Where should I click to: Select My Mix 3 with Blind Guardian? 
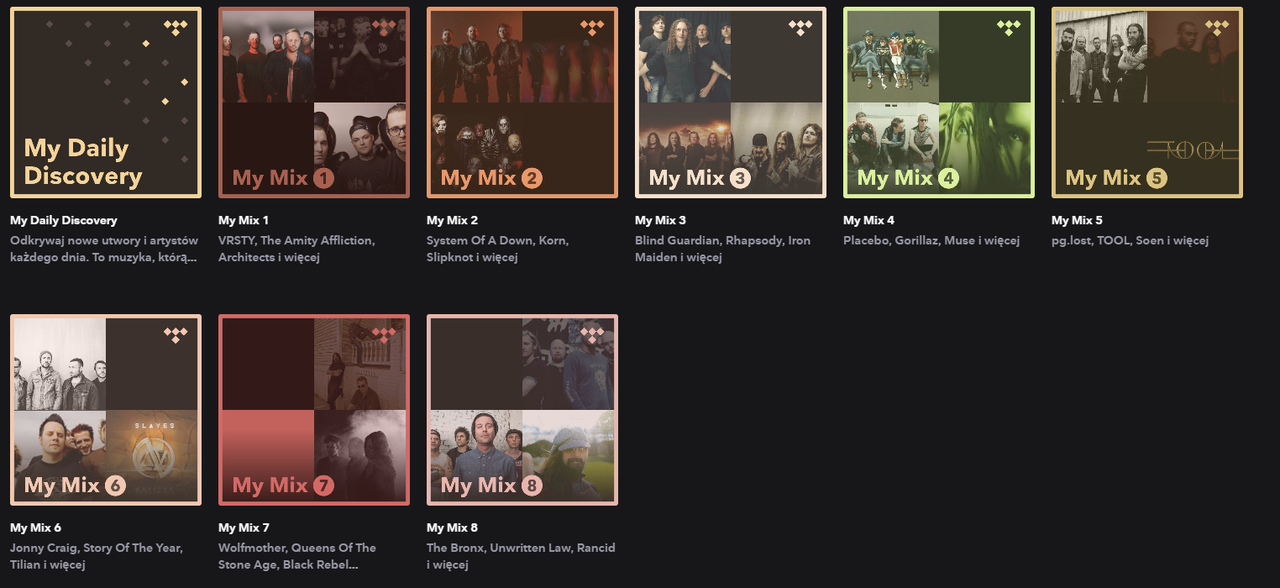[730, 103]
